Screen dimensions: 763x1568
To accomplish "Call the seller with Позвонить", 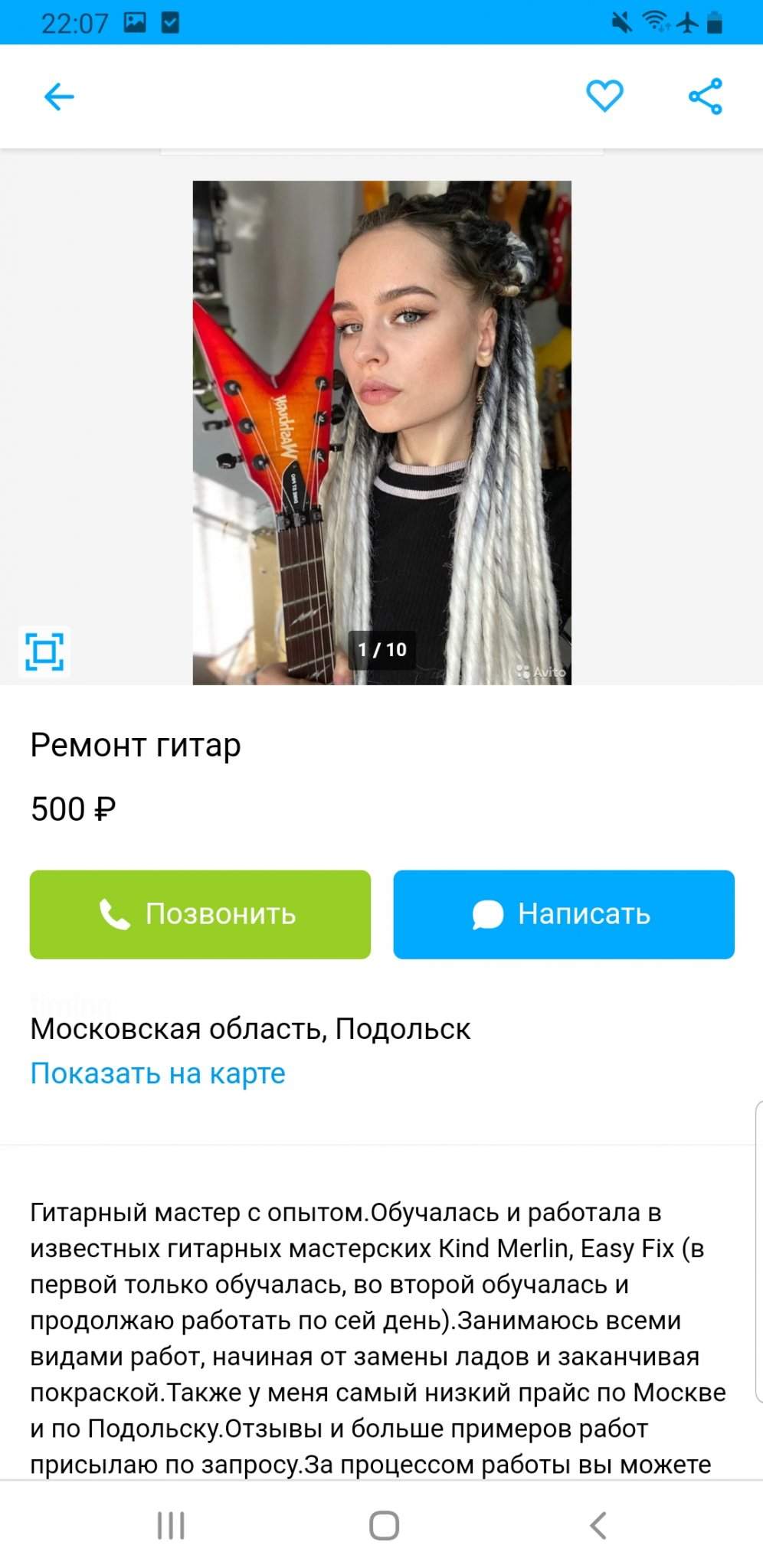I will click(x=200, y=914).
